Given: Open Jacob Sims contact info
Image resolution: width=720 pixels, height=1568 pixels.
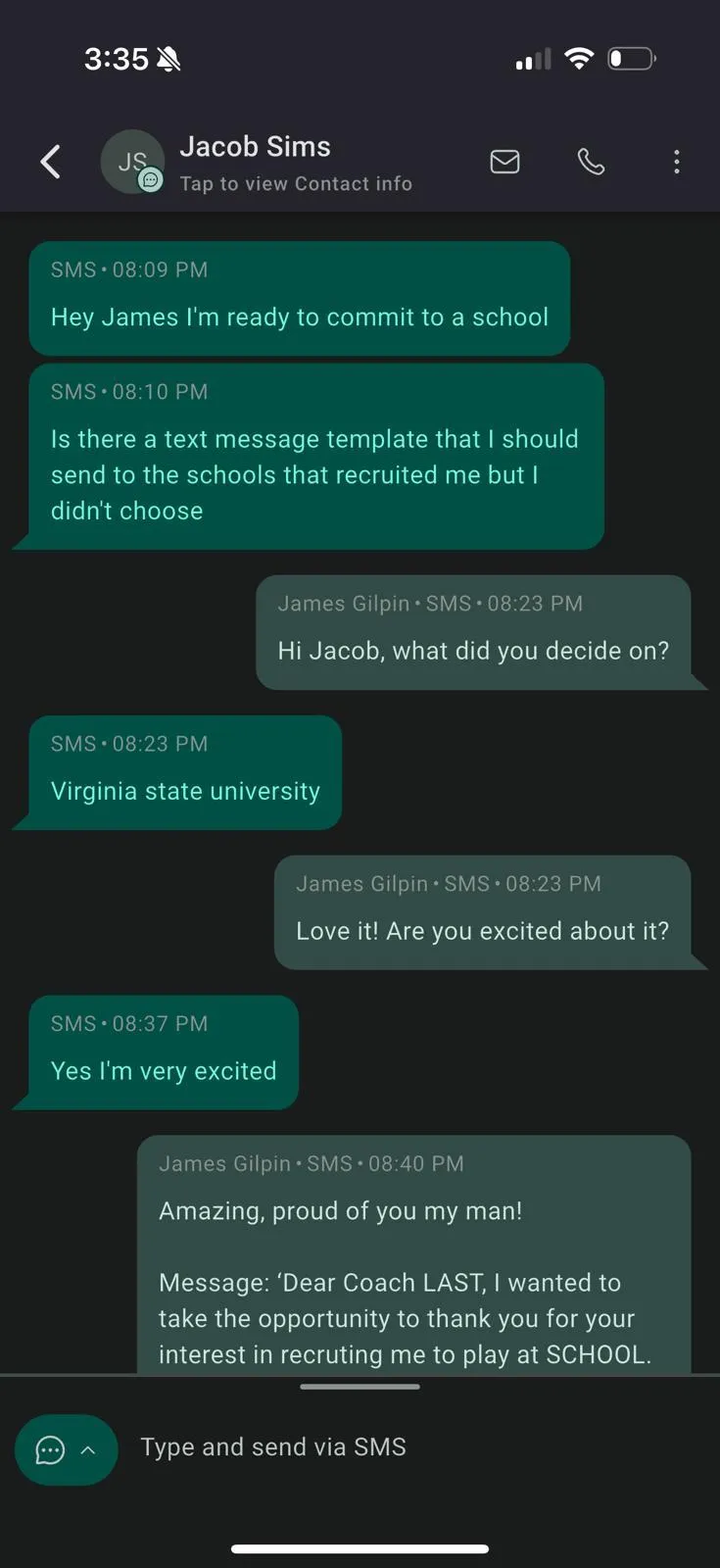Looking at the screenshot, I should tap(295, 183).
